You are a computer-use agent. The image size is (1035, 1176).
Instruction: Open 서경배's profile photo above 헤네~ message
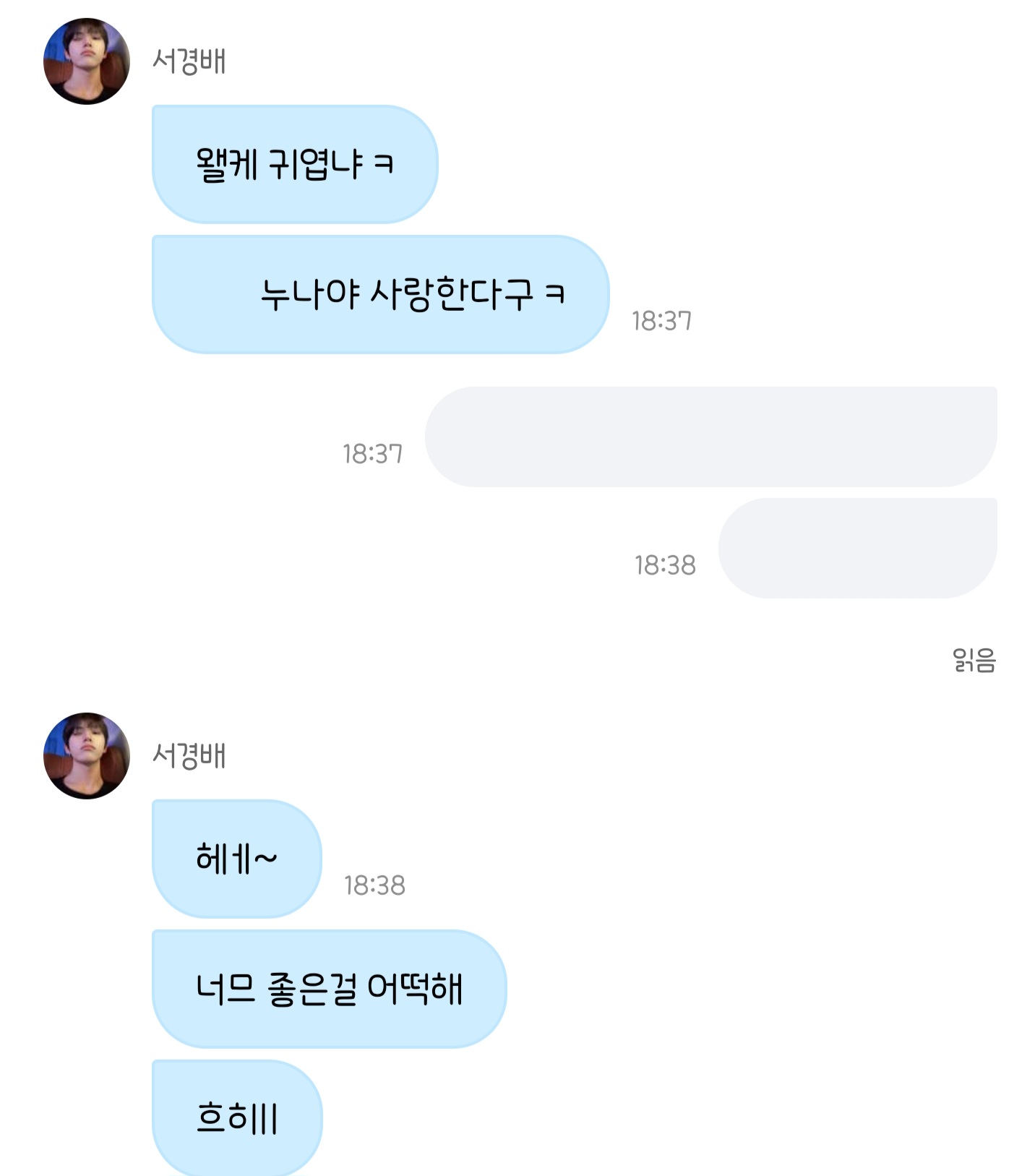pos(87,755)
